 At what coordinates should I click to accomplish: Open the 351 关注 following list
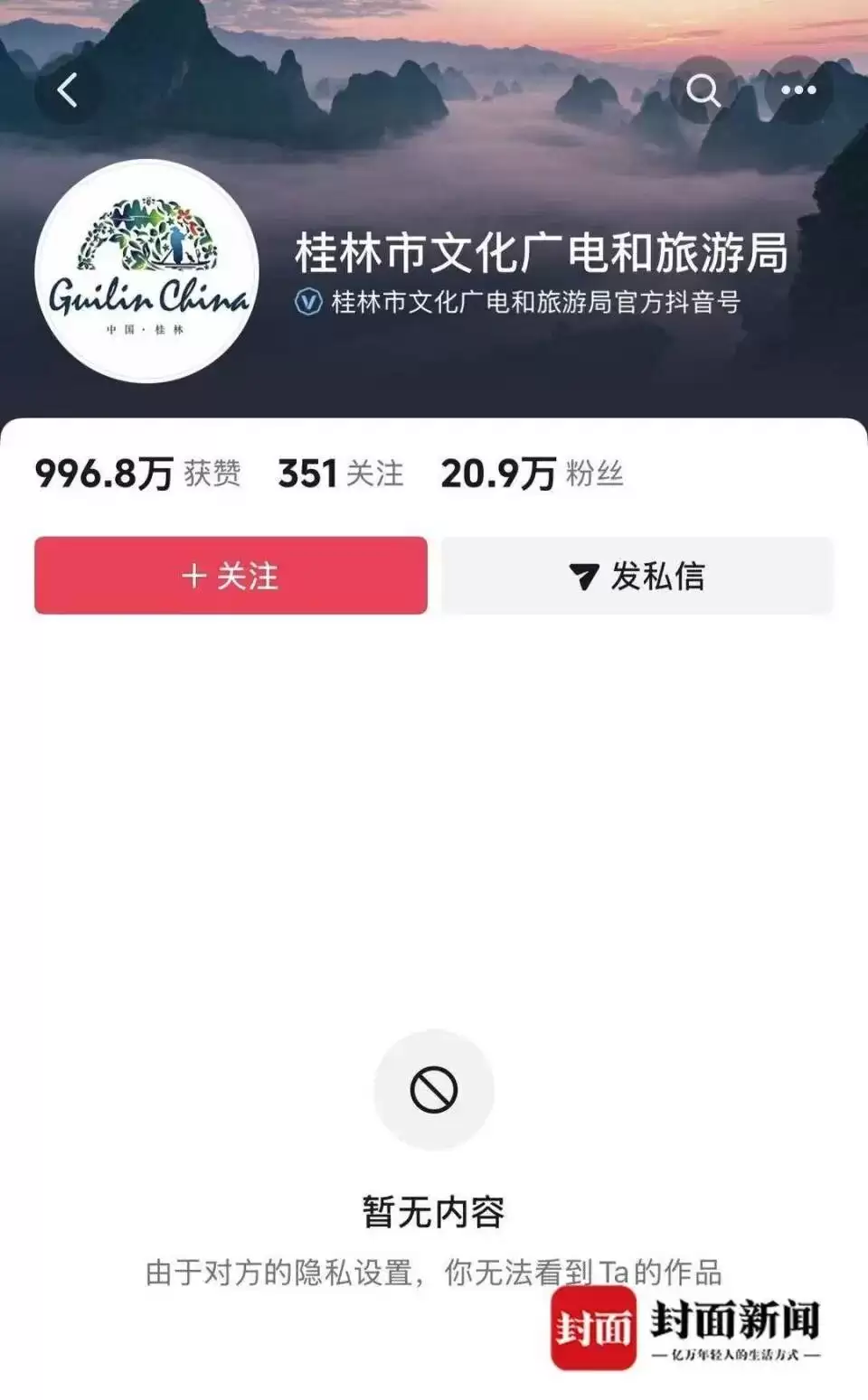click(x=341, y=474)
